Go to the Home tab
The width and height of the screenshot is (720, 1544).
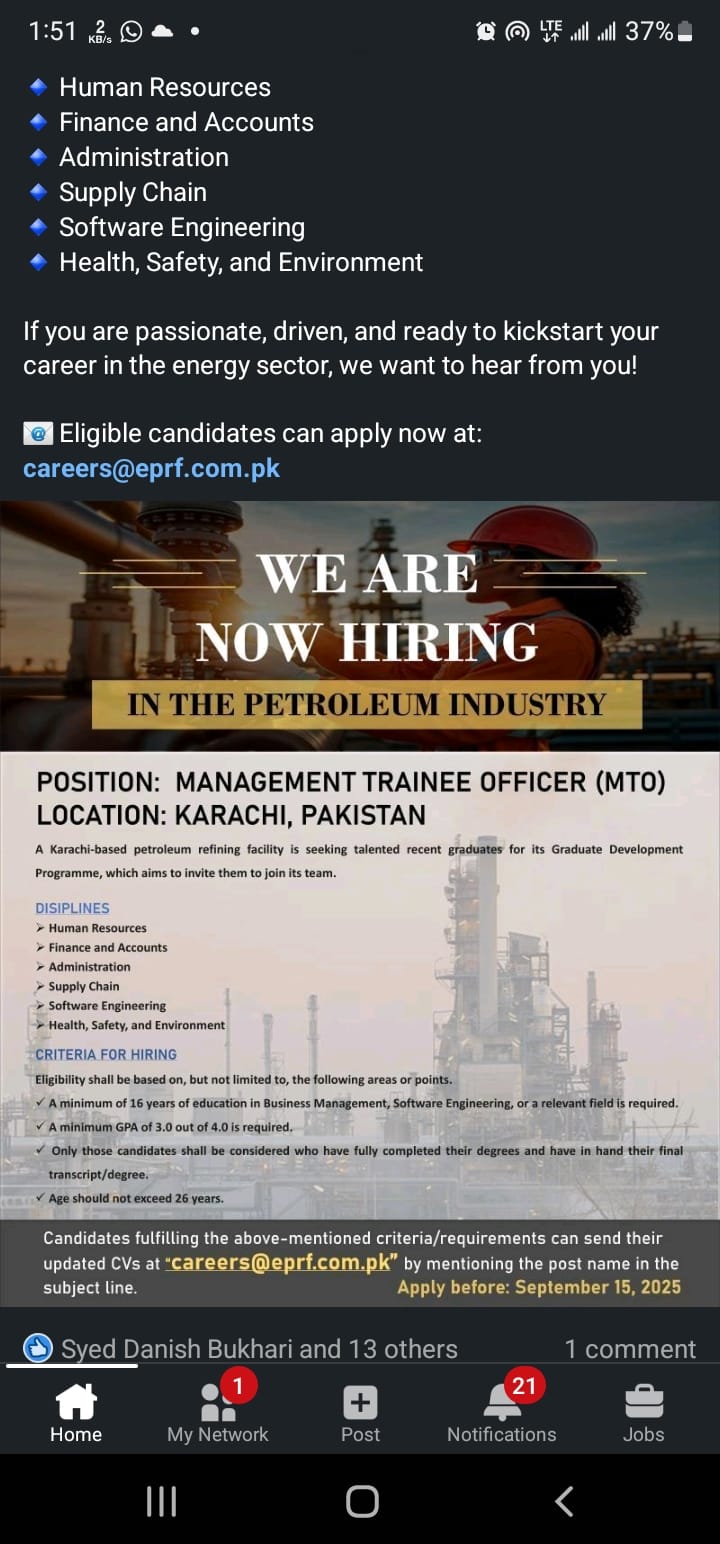(x=76, y=1413)
